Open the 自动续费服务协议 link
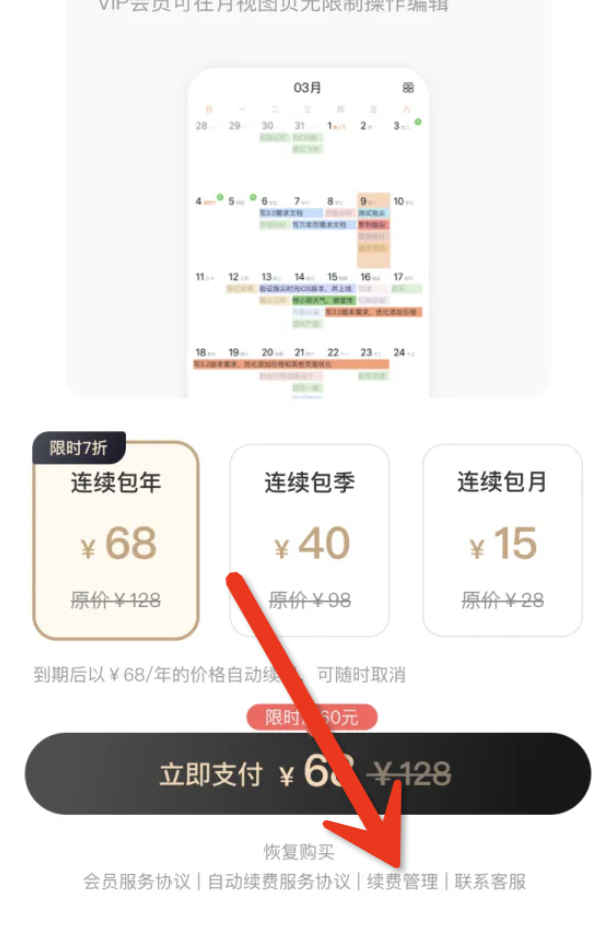614x926 pixels. (x=279, y=882)
